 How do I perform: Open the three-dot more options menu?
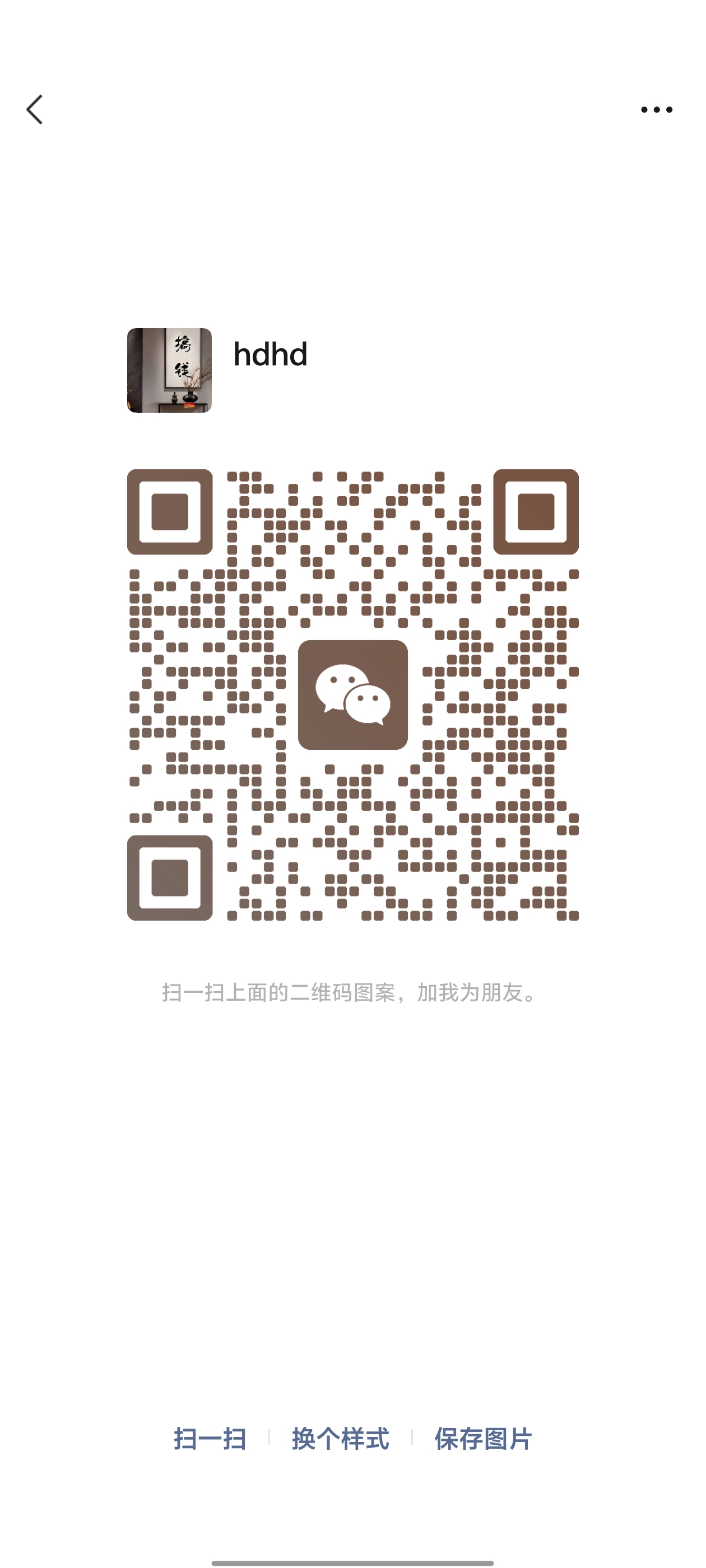pos(656,110)
